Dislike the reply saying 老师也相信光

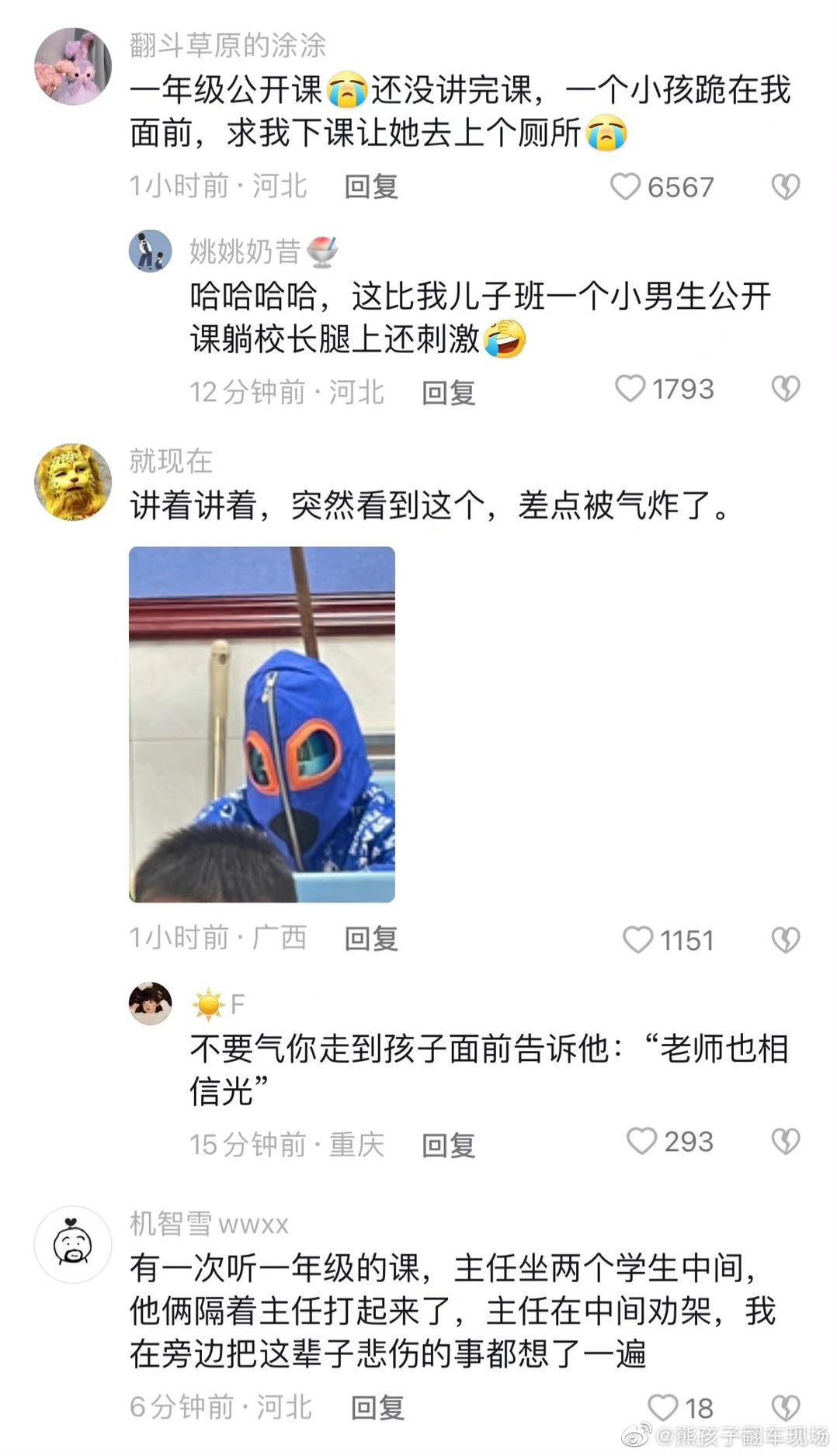(785, 1142)
